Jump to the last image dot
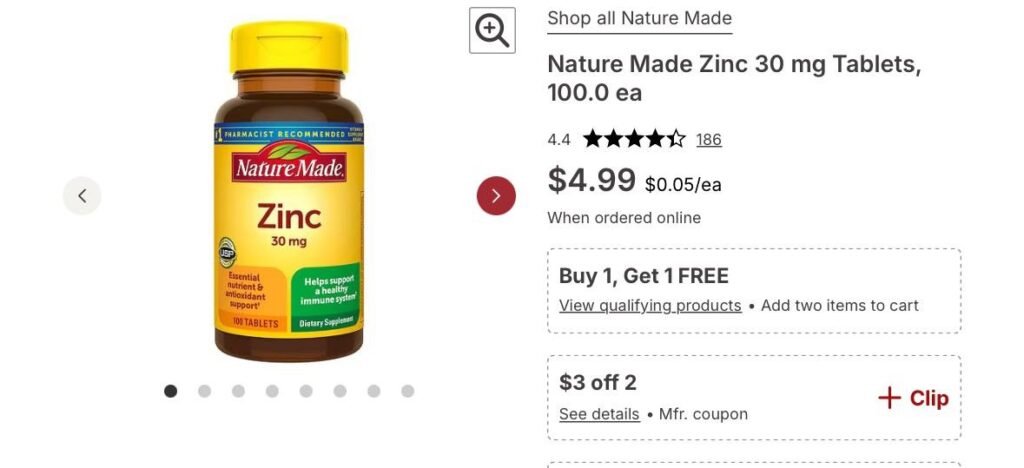Image resolution: width=1024 pixels, height=468 pixels. click(408, 391)
